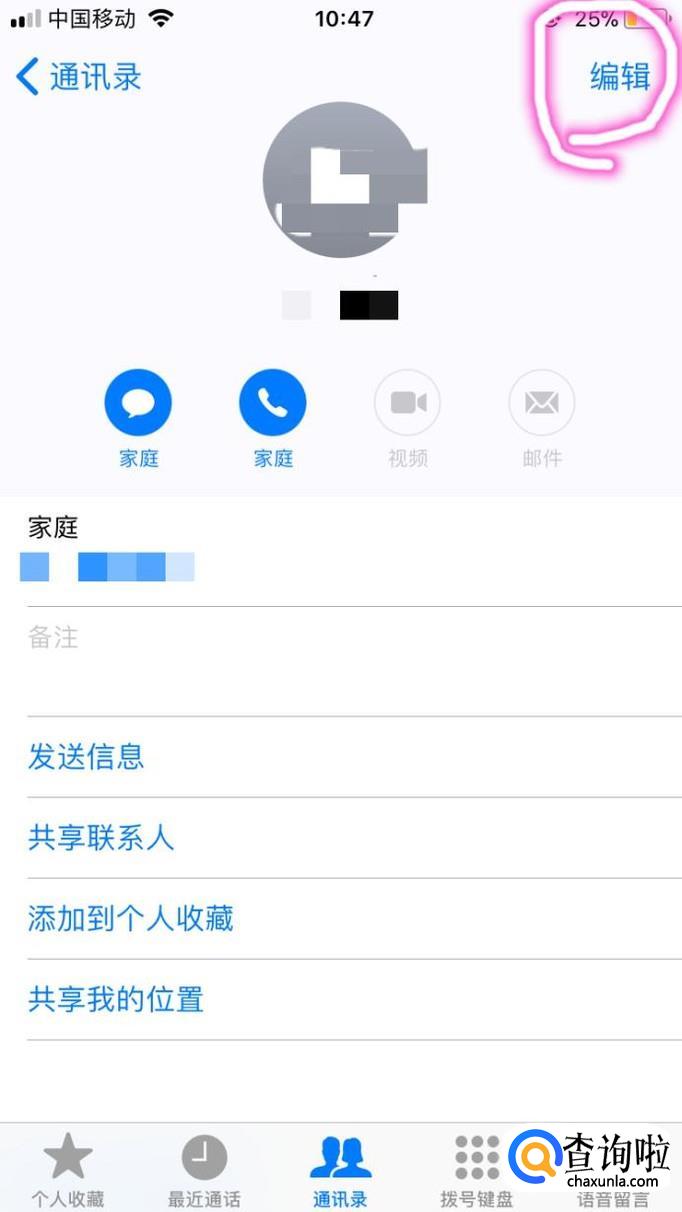Tap 发送信息

coord(86,756)
